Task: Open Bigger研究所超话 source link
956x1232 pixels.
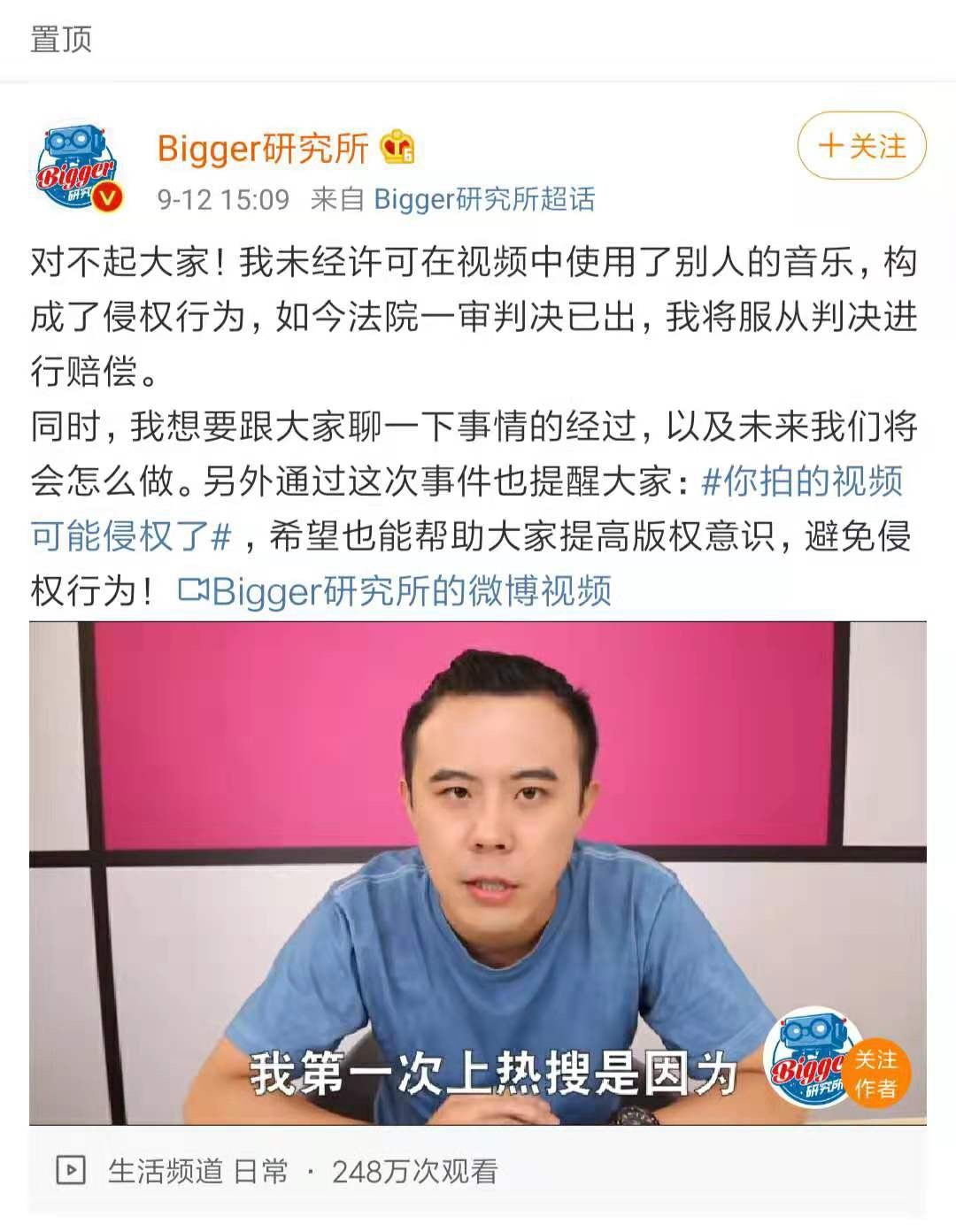Action: pos(484,199)
